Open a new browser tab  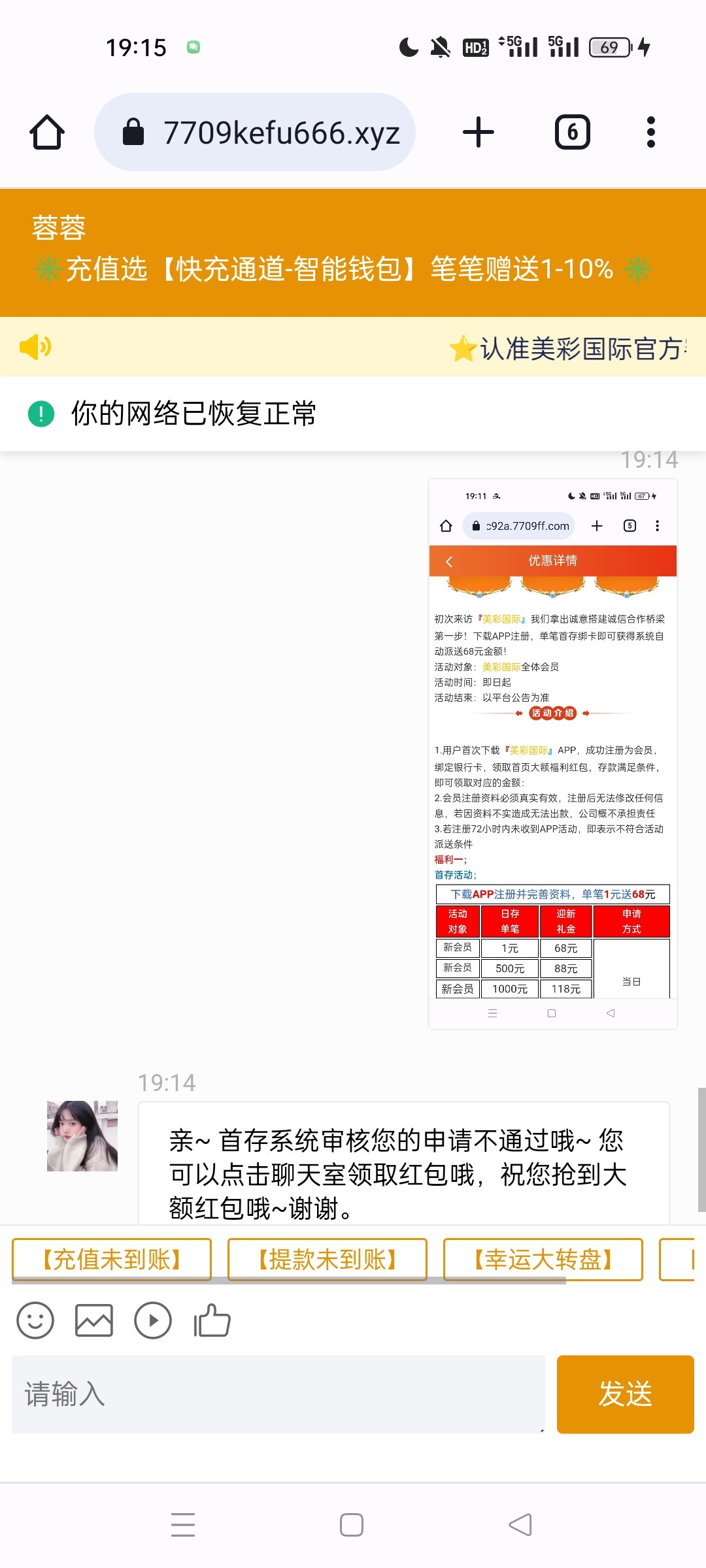click(479, 133)
